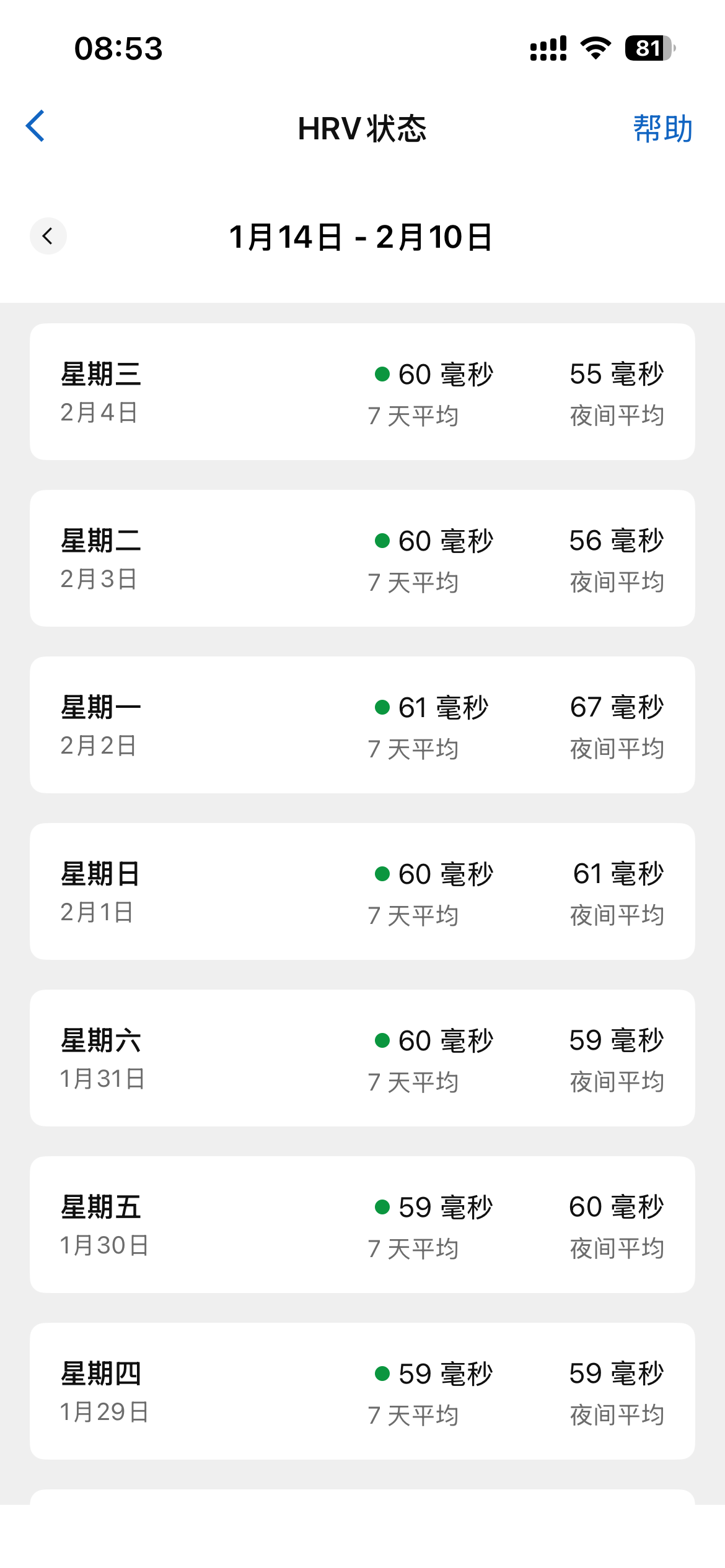
Task: Select the 星期四 1月29日 entry
Action: point(362,1391)
